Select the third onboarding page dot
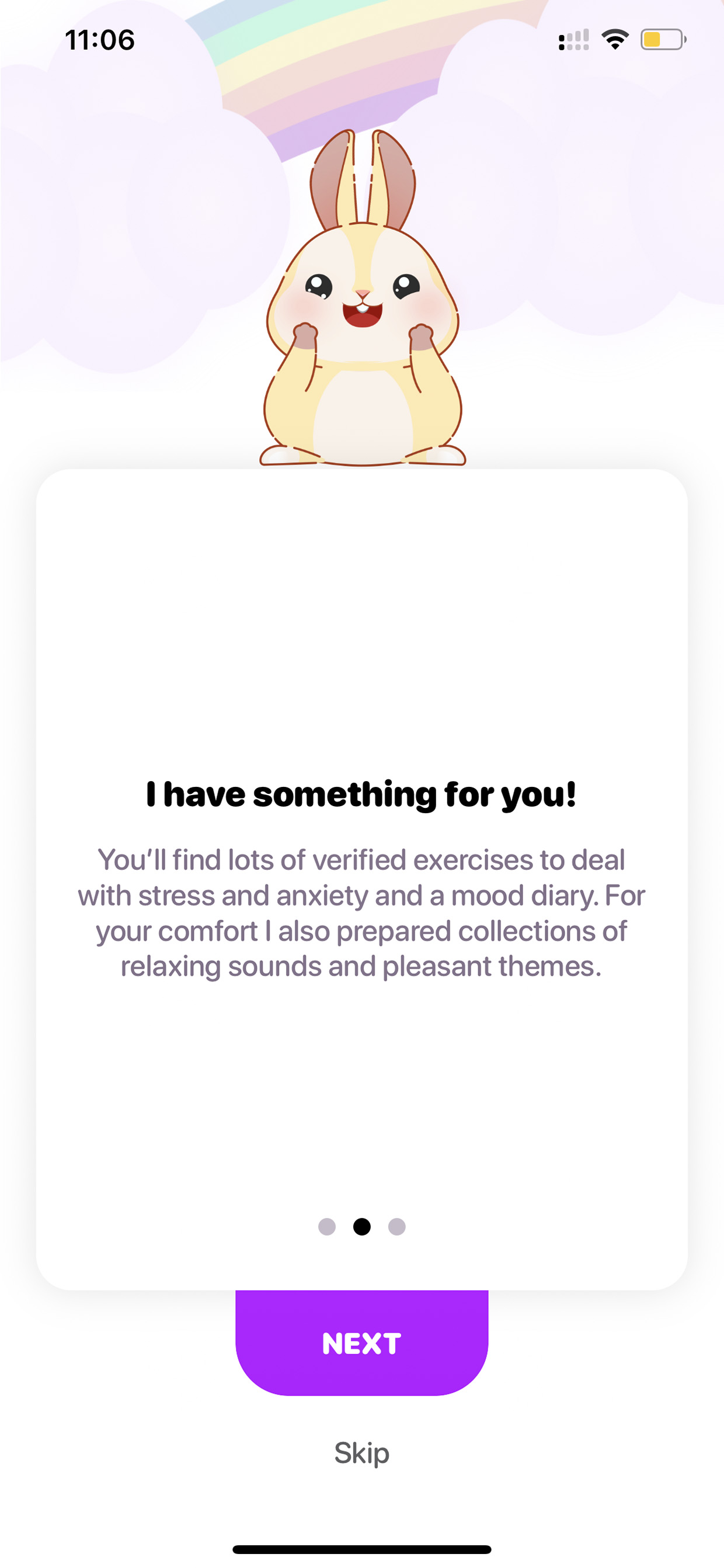This screenshot has width=724, height=1568. 396,1226
